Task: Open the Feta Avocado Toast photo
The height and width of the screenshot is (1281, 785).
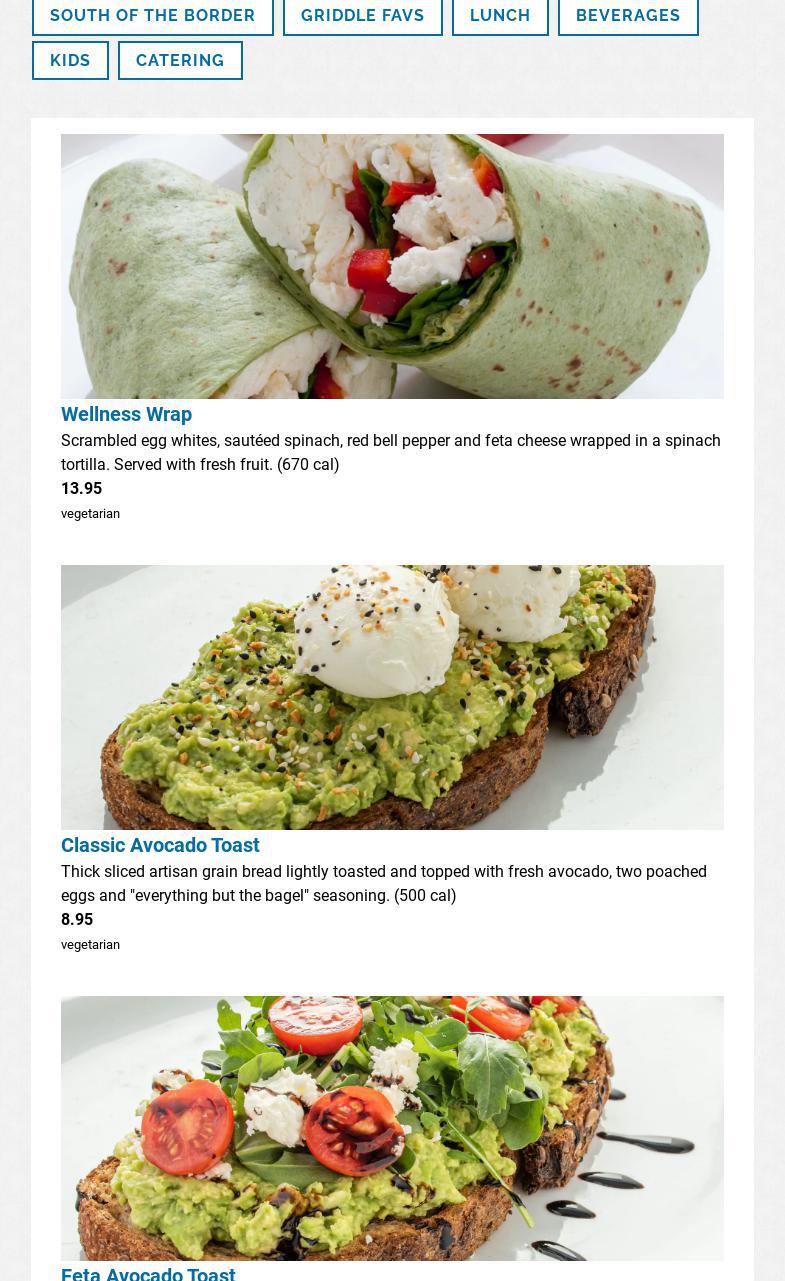Action: coord(392,1127)
